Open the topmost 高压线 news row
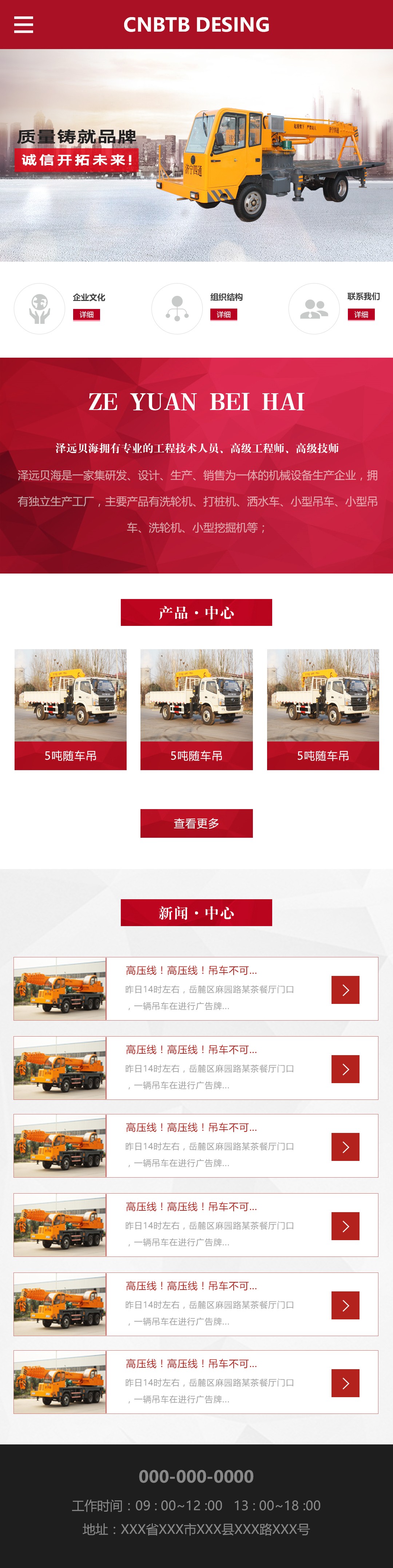This screenshot has width=393, height=1568. tap(195, 989)
